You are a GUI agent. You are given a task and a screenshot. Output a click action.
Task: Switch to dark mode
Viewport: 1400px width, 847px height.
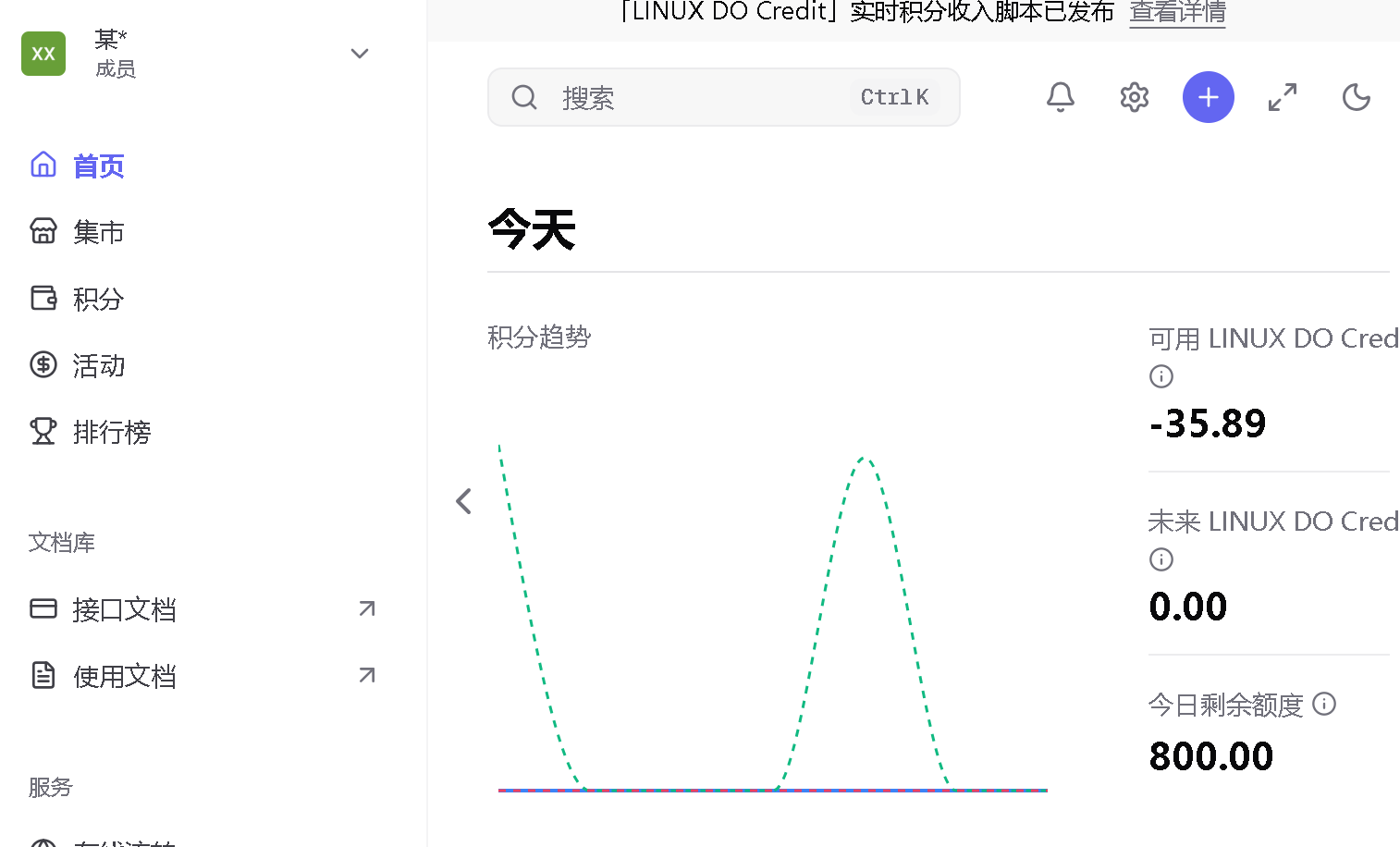tap(1357, 97)
